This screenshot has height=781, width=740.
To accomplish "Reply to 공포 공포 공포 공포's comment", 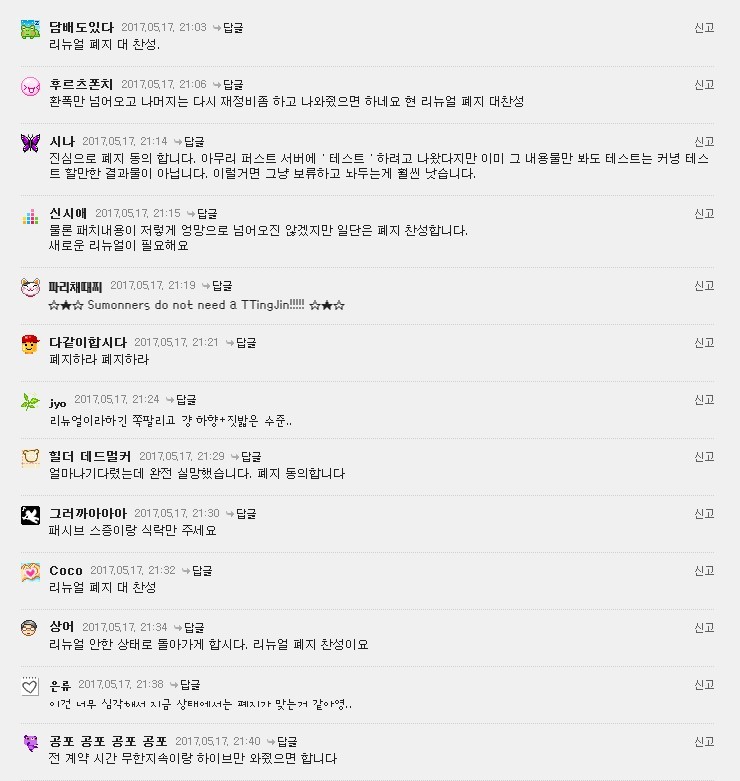I will pyautogui.click(x=286, y=741).
